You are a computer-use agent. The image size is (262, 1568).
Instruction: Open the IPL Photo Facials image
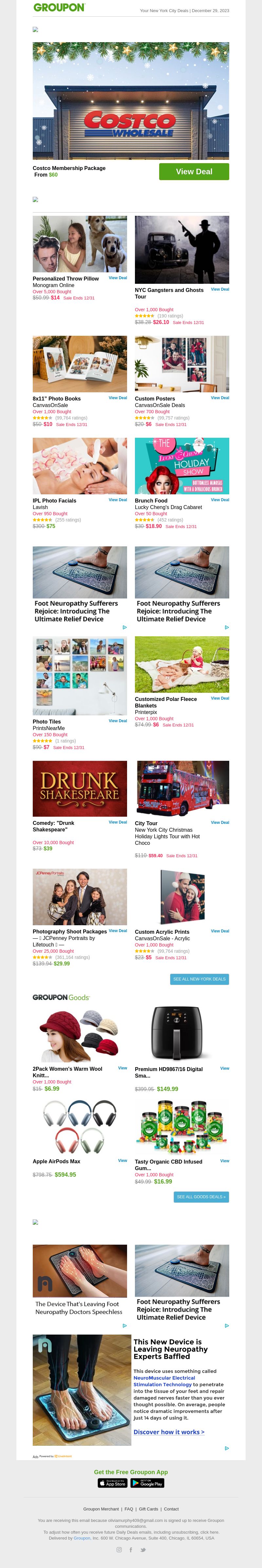(x=80, y=466)
